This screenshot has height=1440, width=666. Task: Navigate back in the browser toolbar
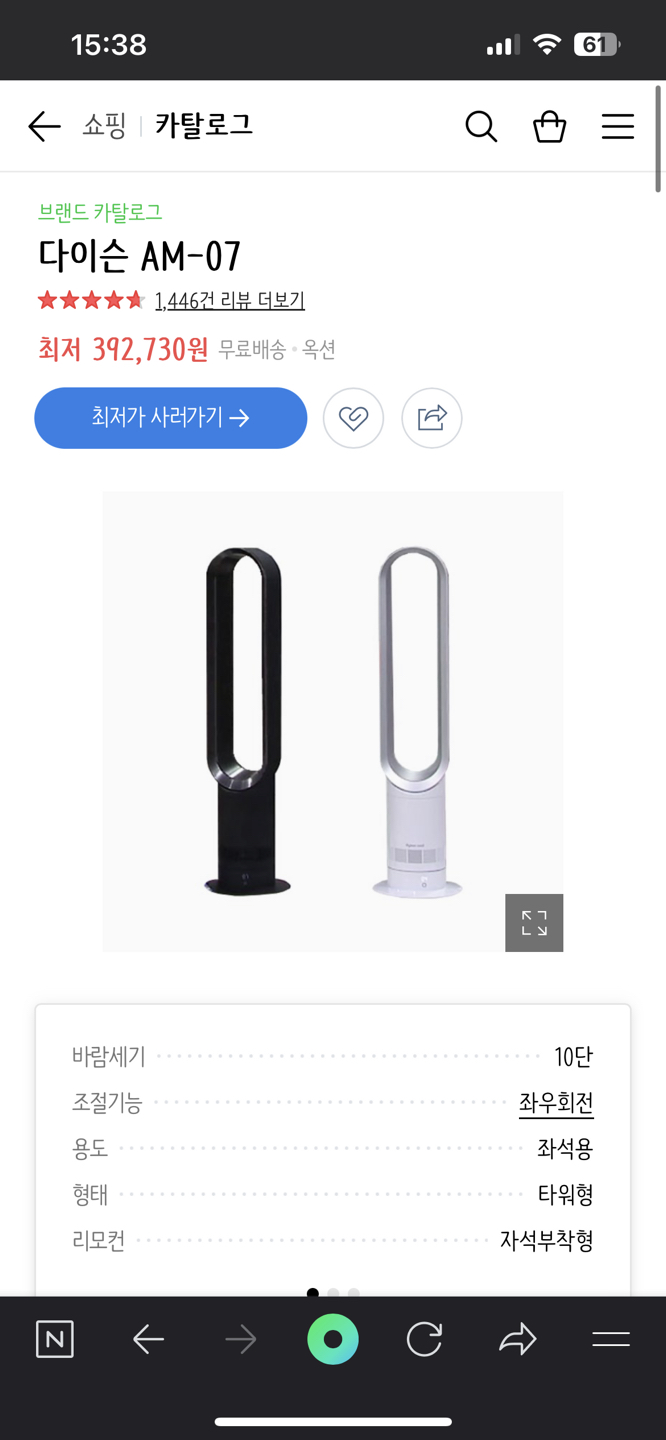click(x=148, y=1339)
